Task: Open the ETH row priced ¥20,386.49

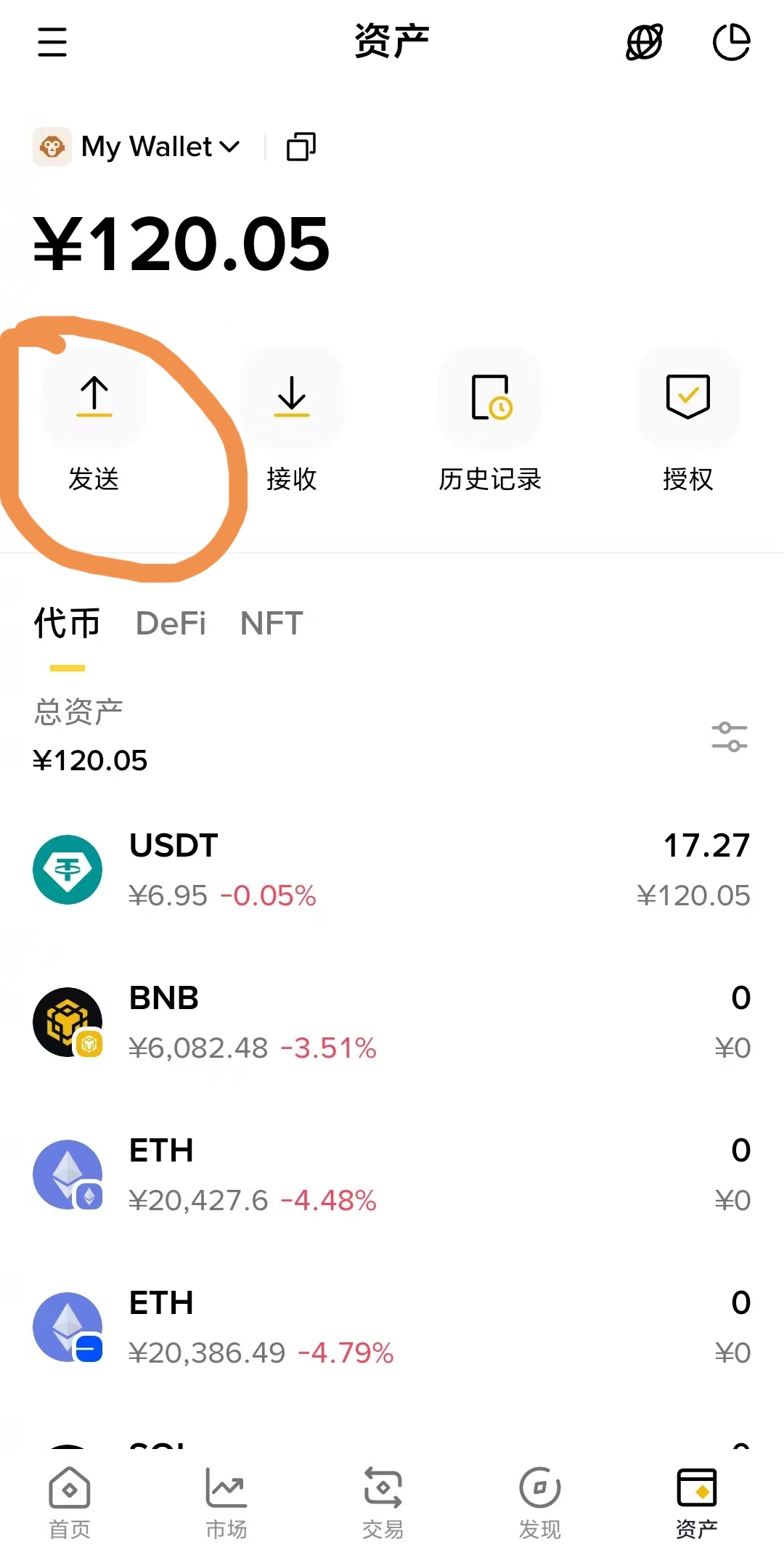Action: [392, 1327]
